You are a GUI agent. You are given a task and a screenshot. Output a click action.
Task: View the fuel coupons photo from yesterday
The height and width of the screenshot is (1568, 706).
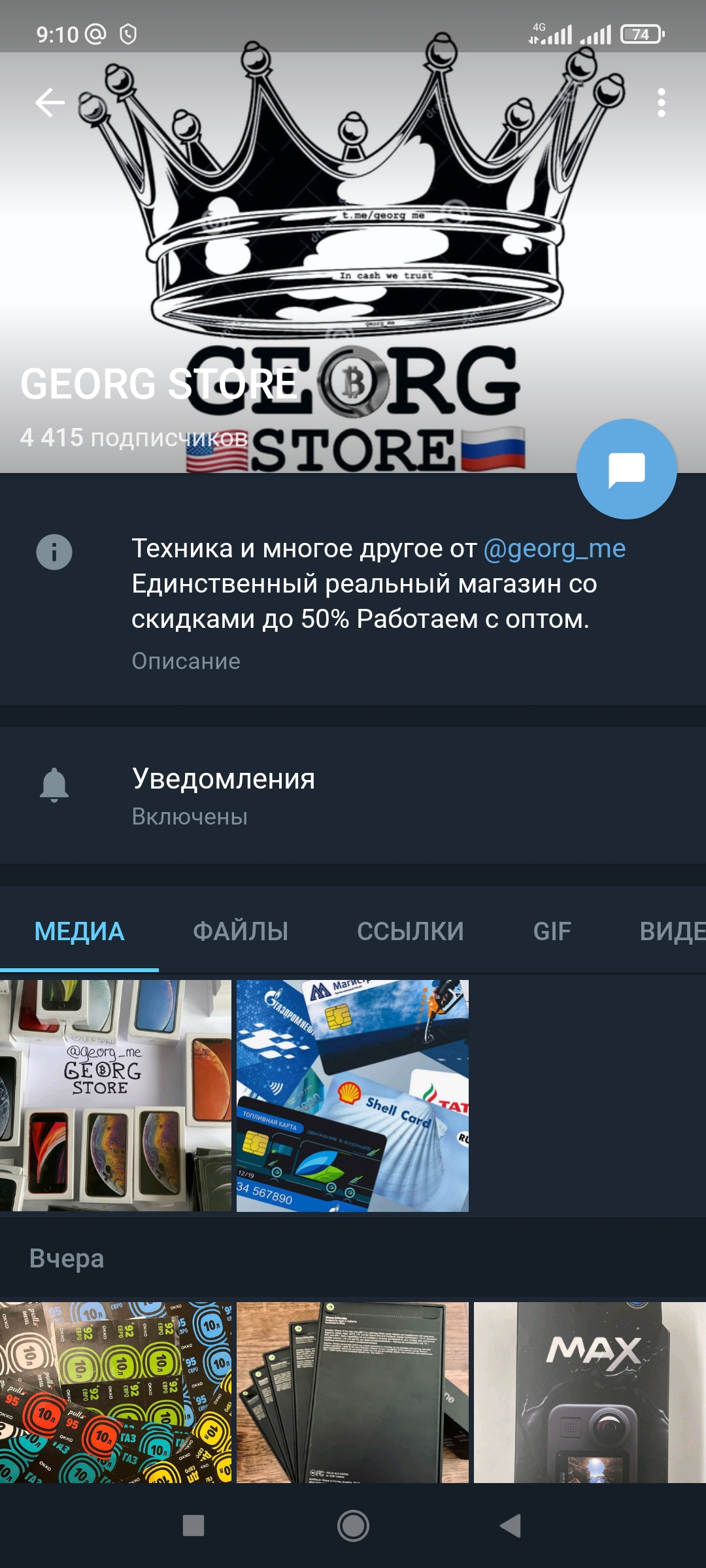(116, 1392)
